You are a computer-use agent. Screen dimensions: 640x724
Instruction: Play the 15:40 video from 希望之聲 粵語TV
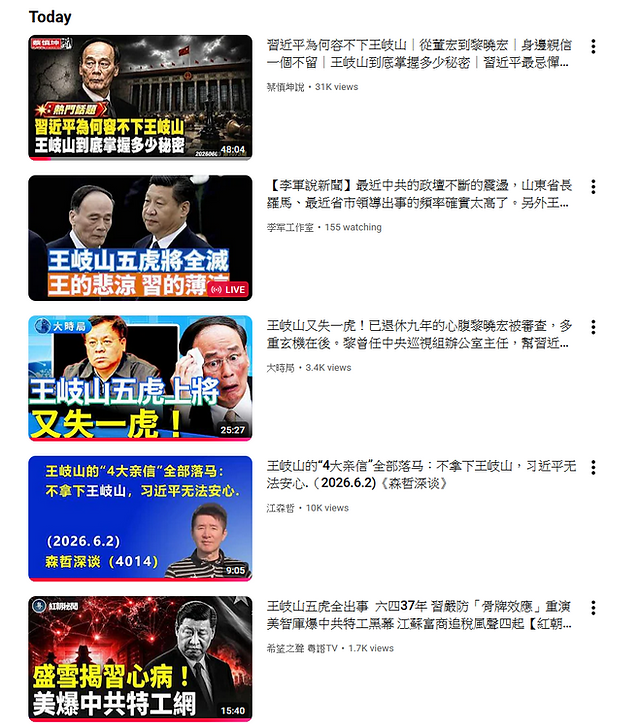tap(140, 659)
